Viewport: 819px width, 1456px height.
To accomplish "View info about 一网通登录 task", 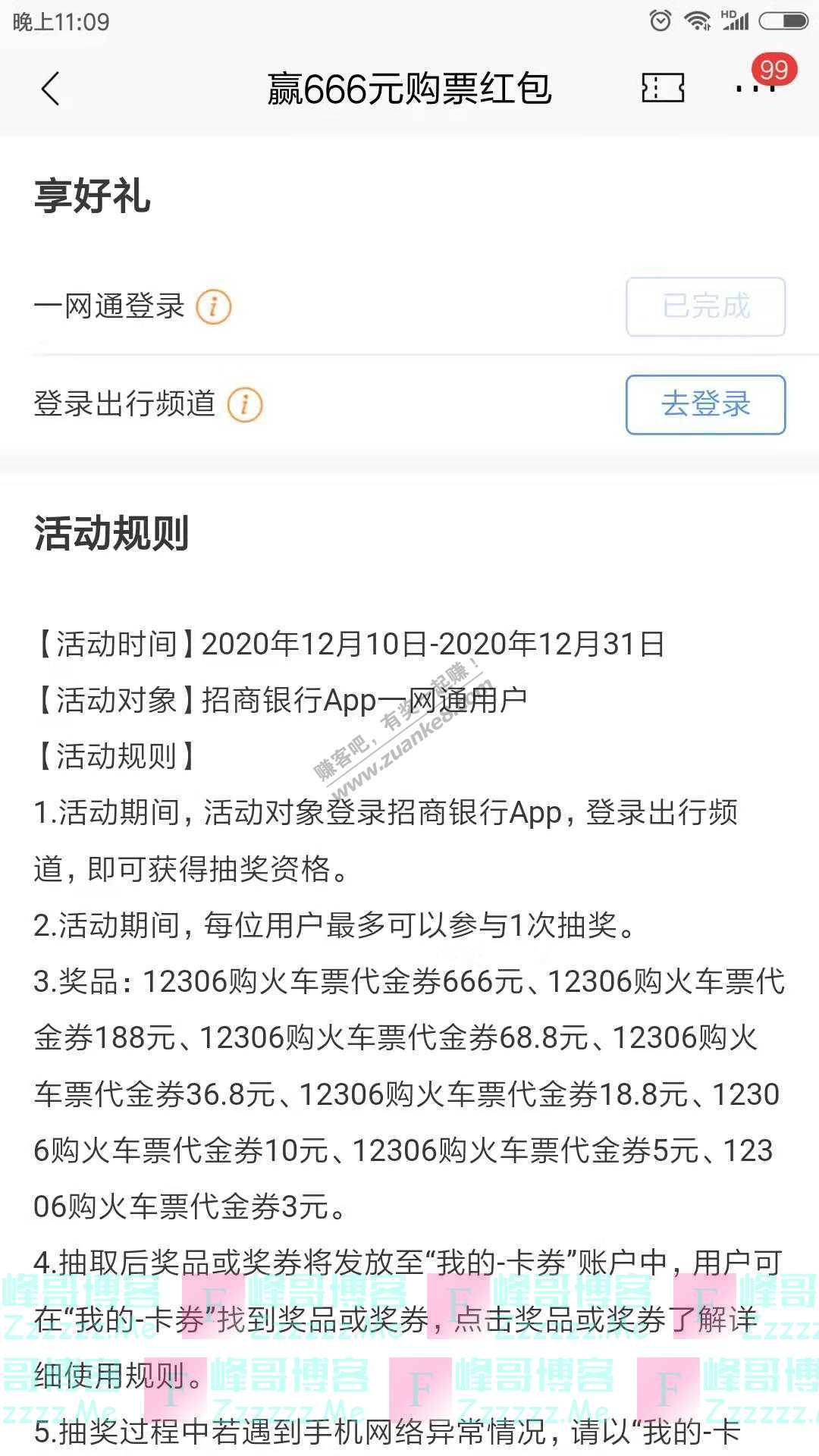I will pos(214,307).
